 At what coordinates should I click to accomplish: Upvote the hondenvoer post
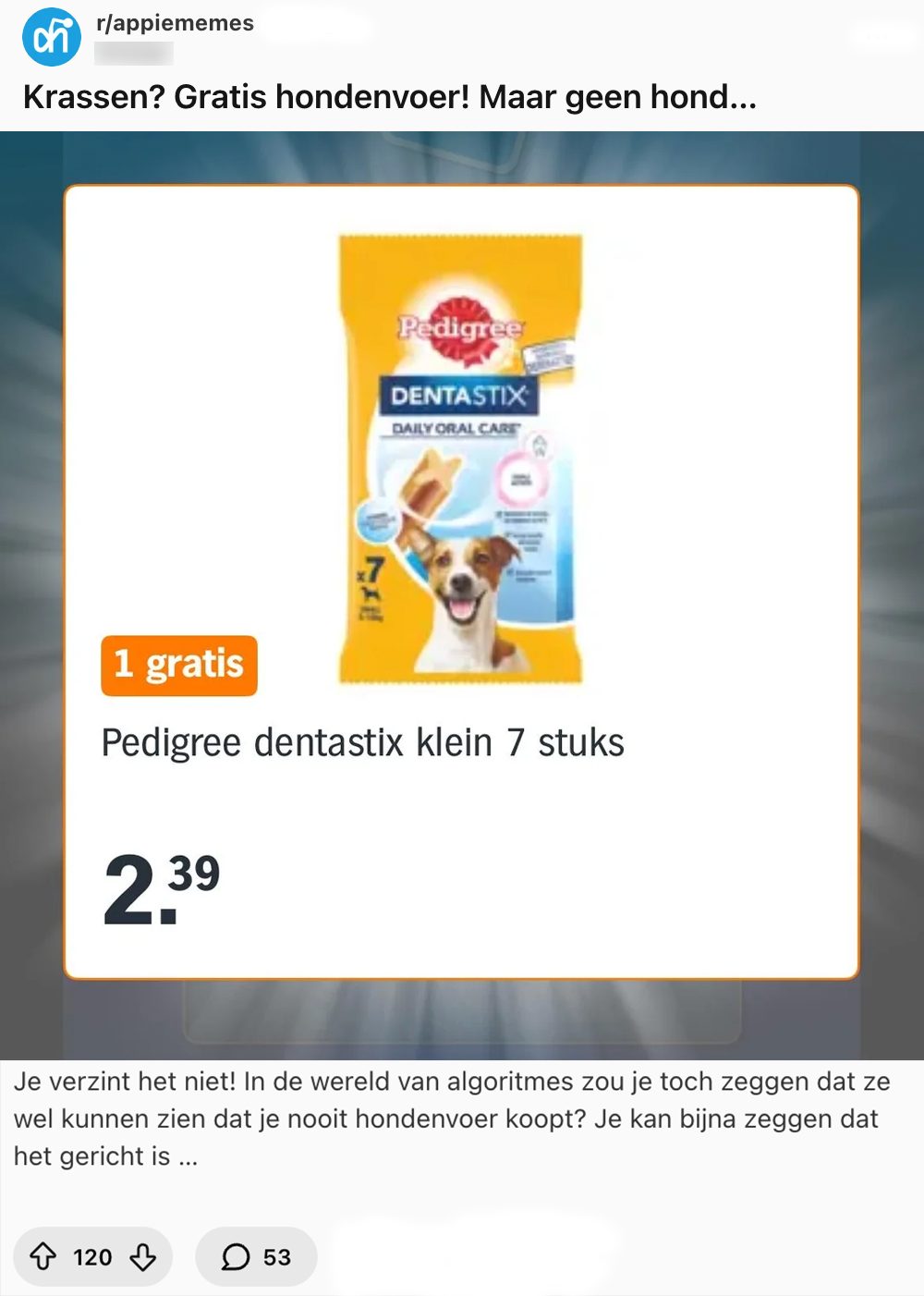pyautogui.click(x=43, y=1256)
